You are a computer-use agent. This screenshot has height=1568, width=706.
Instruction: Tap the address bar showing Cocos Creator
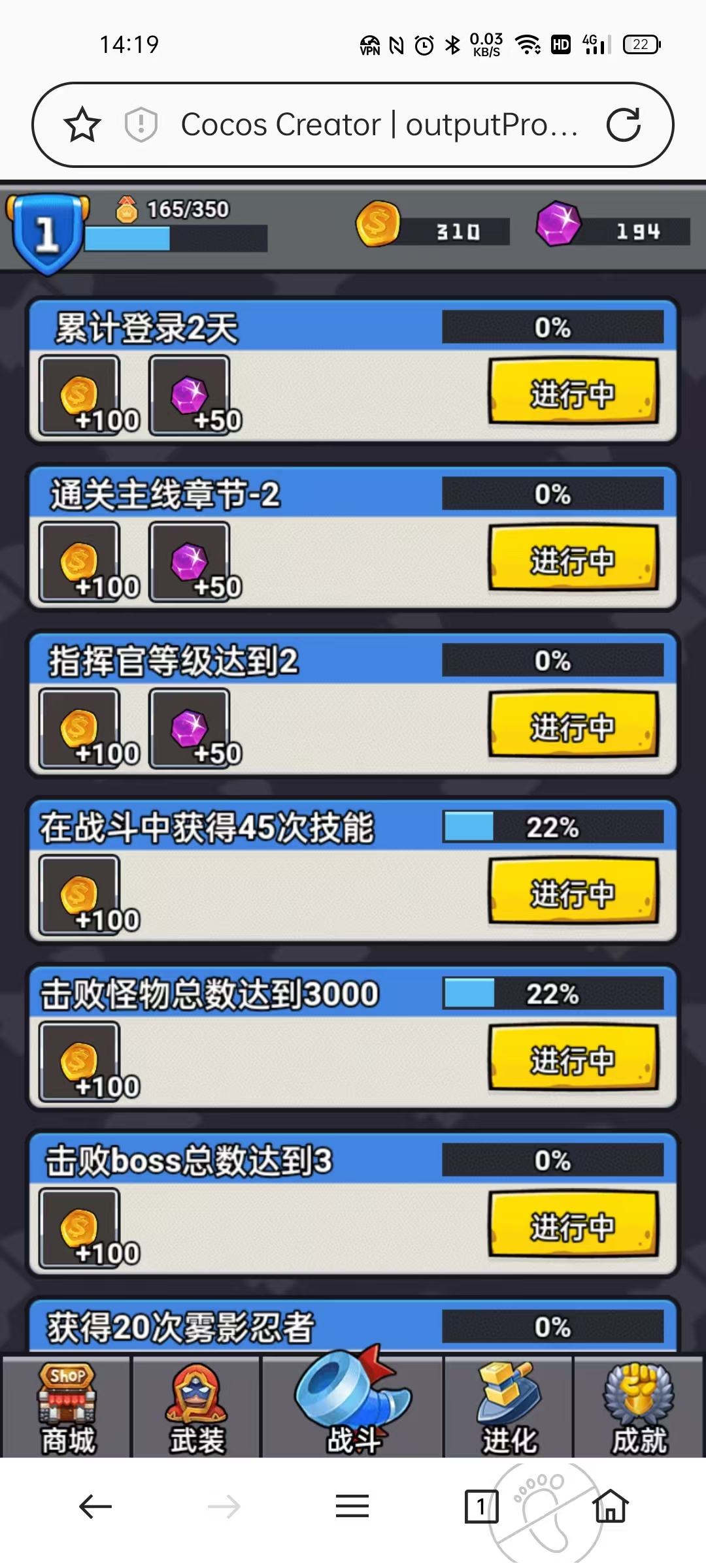pyautogui.click(x=379, y=125)
